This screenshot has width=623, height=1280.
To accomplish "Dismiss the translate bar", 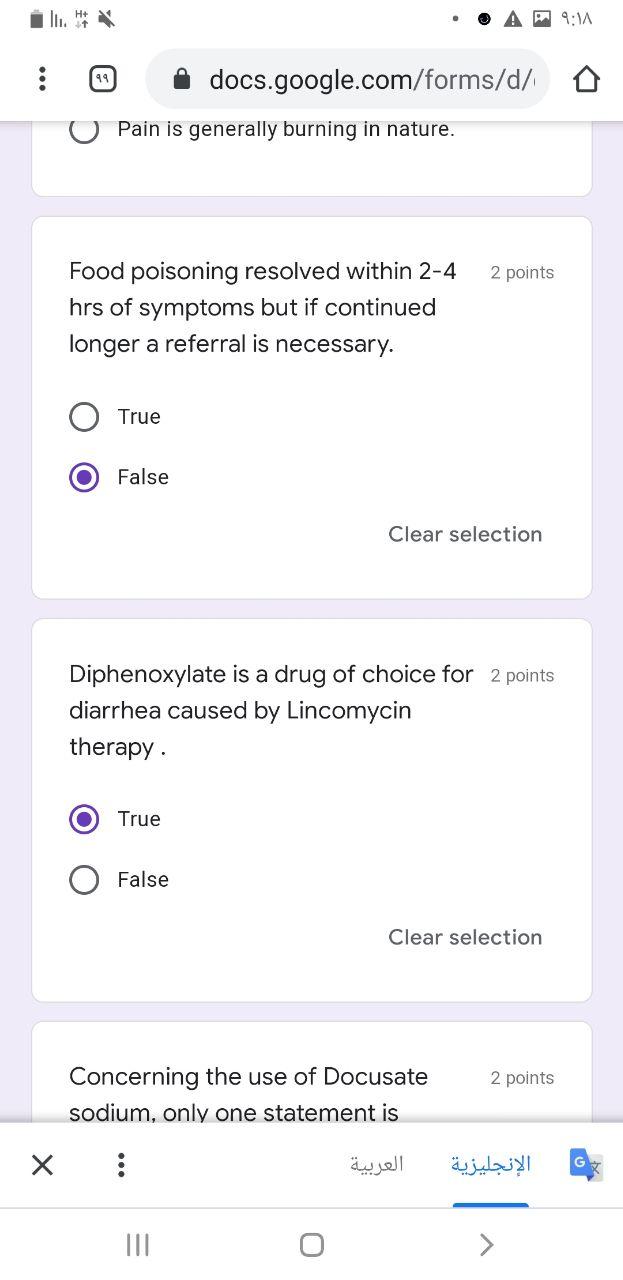I will point(42,1164).
